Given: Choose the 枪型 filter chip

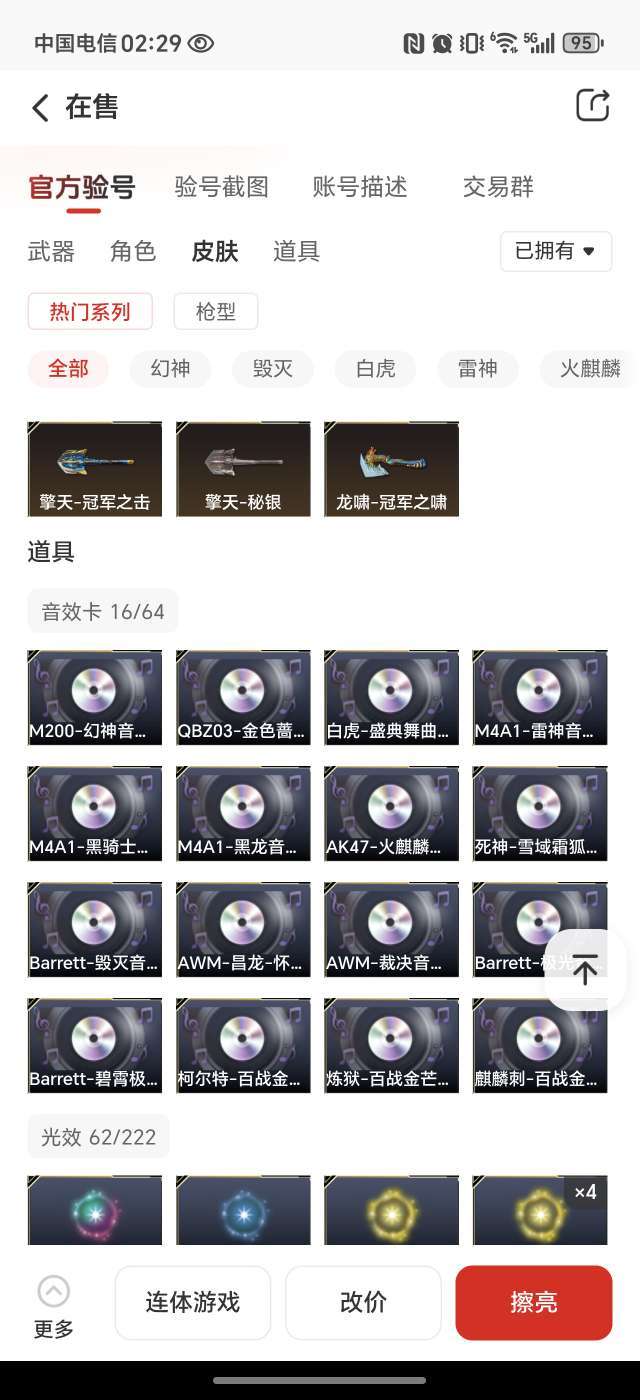Looking at the screenshot, I should (x=215, y=311).
